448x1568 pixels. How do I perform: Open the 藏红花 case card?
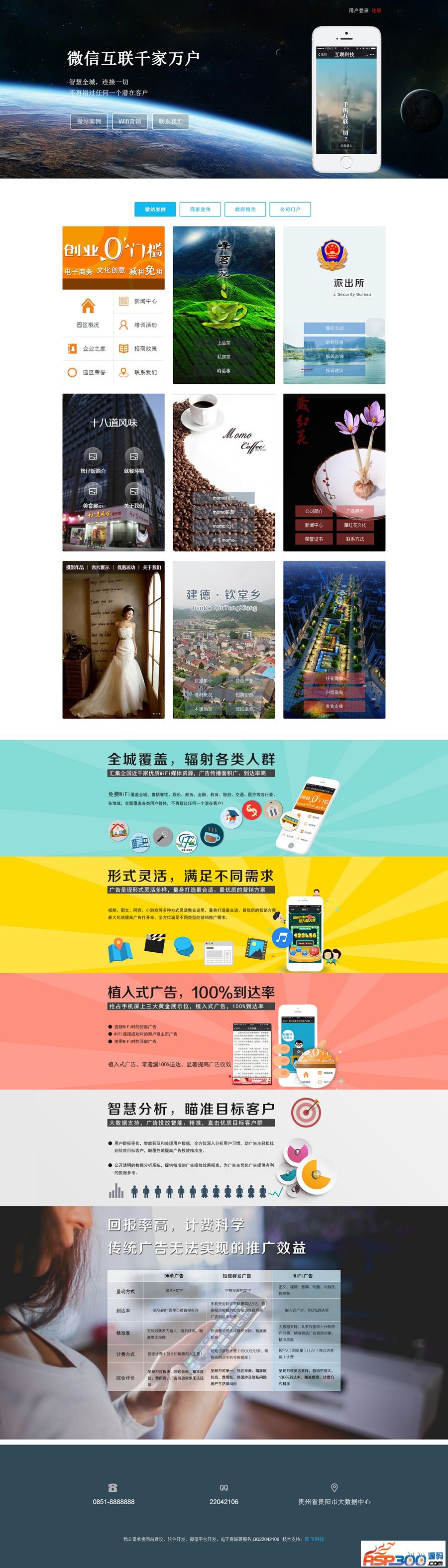[334, 472]
